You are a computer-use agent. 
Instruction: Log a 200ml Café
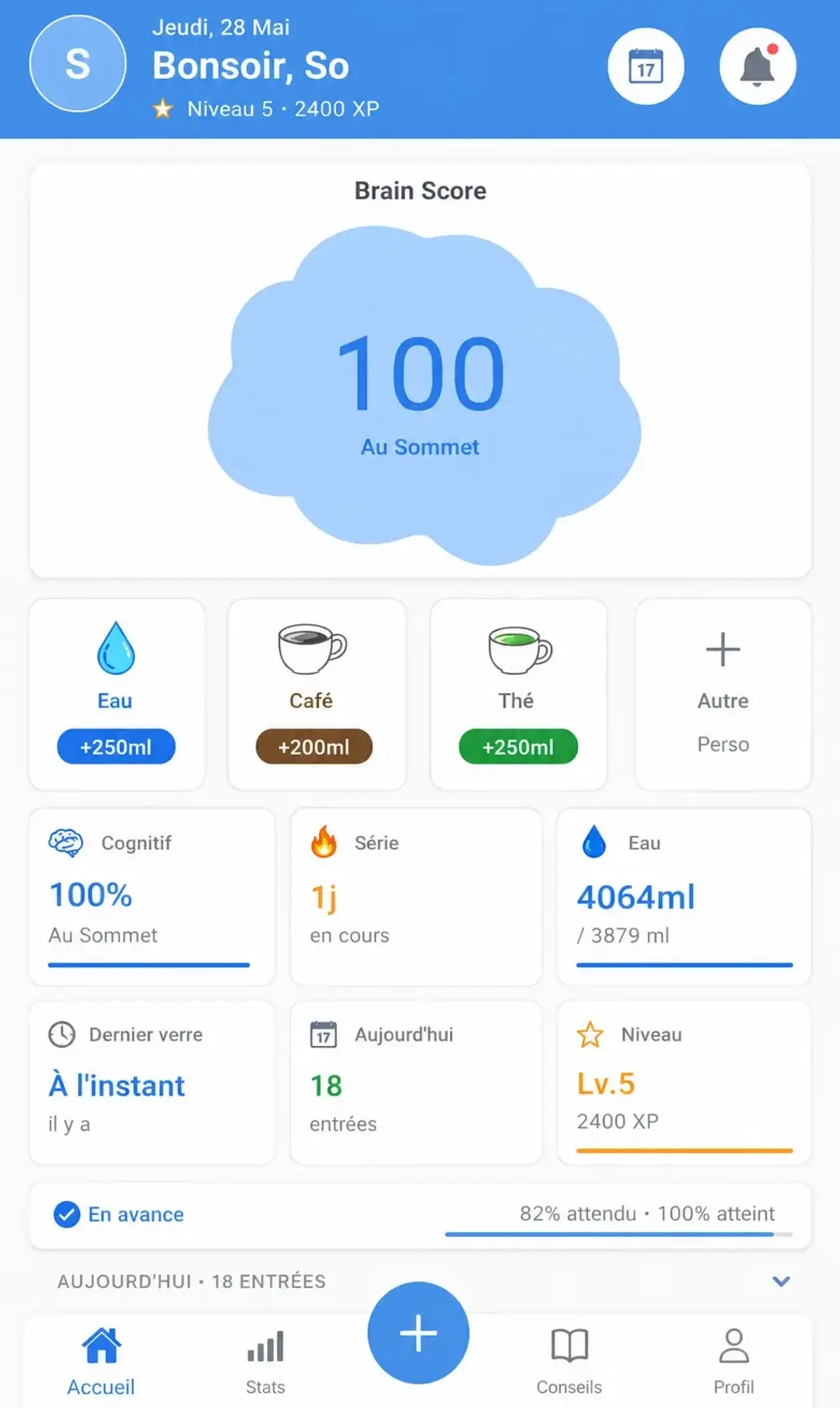coord(313,746)
